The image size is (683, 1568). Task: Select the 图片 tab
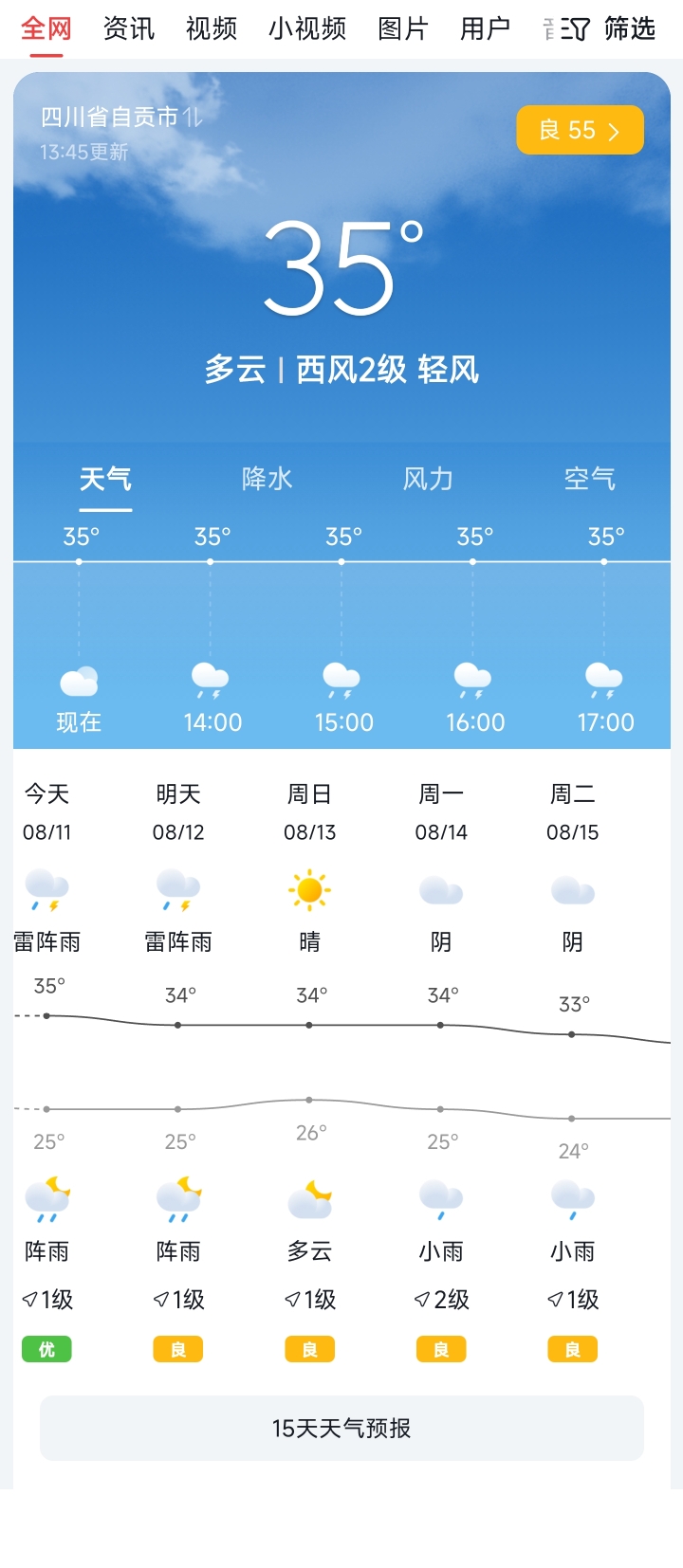[x=403, y=28]
